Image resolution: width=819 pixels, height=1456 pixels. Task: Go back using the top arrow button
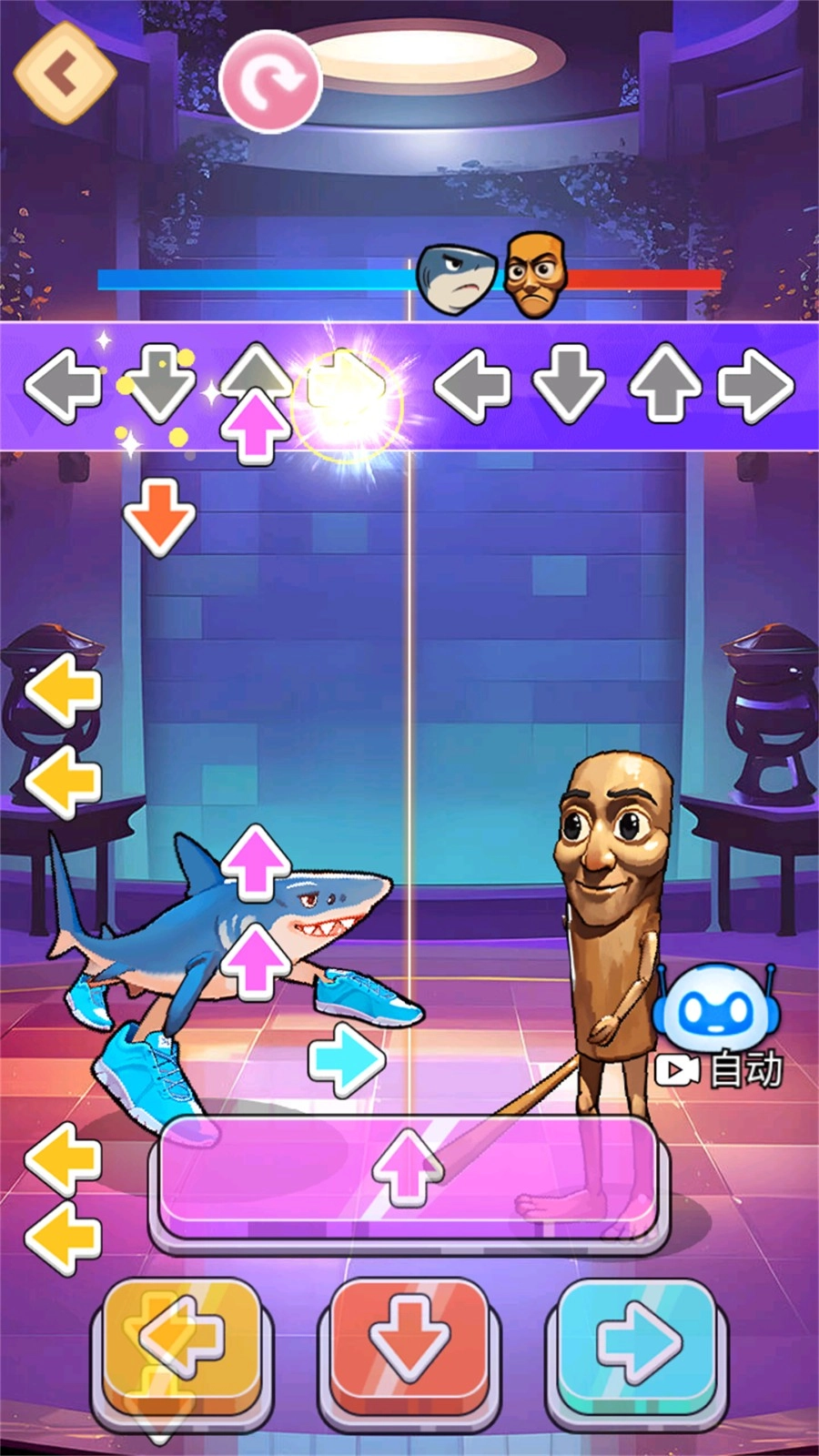[x=65, y=74]
